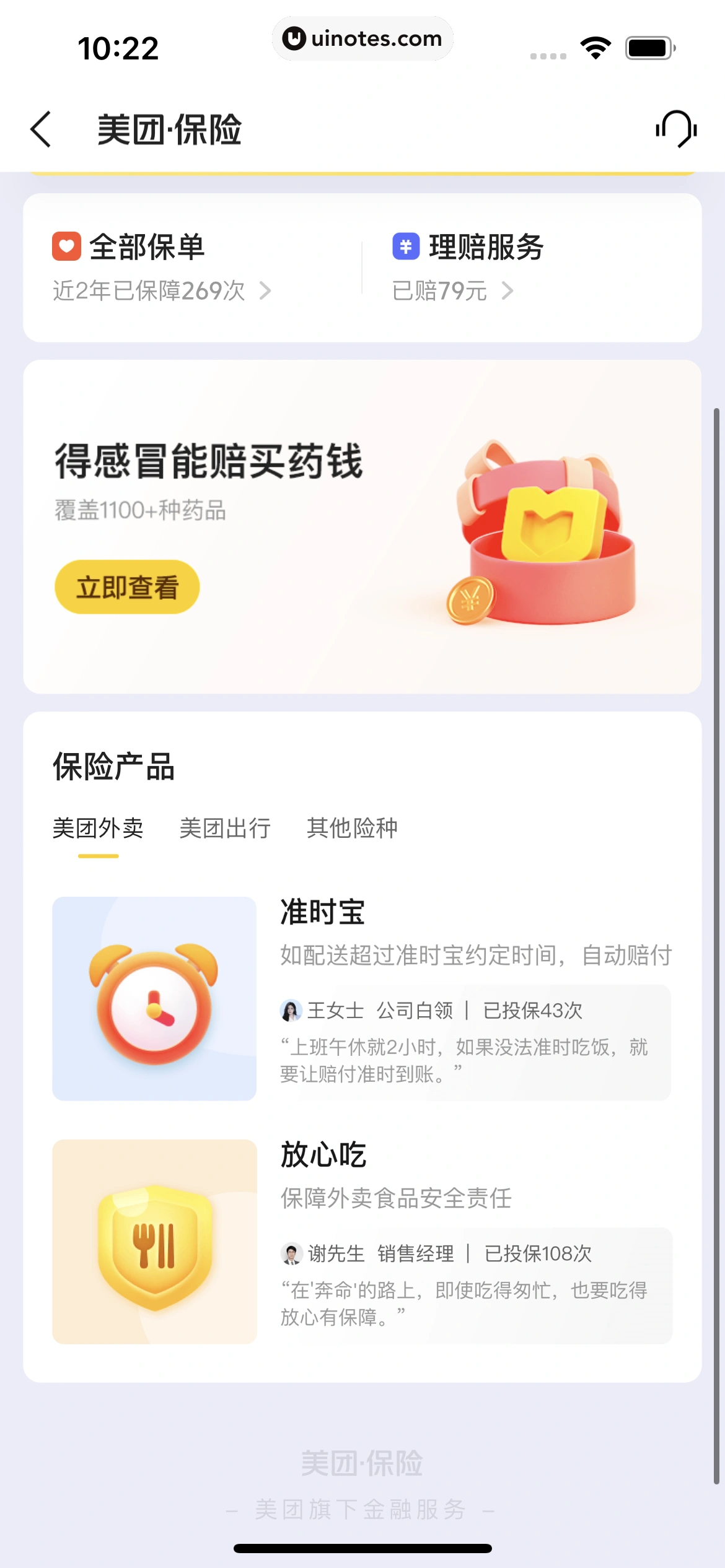725x1568 pixels.
Task: Tap 立即查看 to view medicine coverage
Action: click(x=126, y=586)
